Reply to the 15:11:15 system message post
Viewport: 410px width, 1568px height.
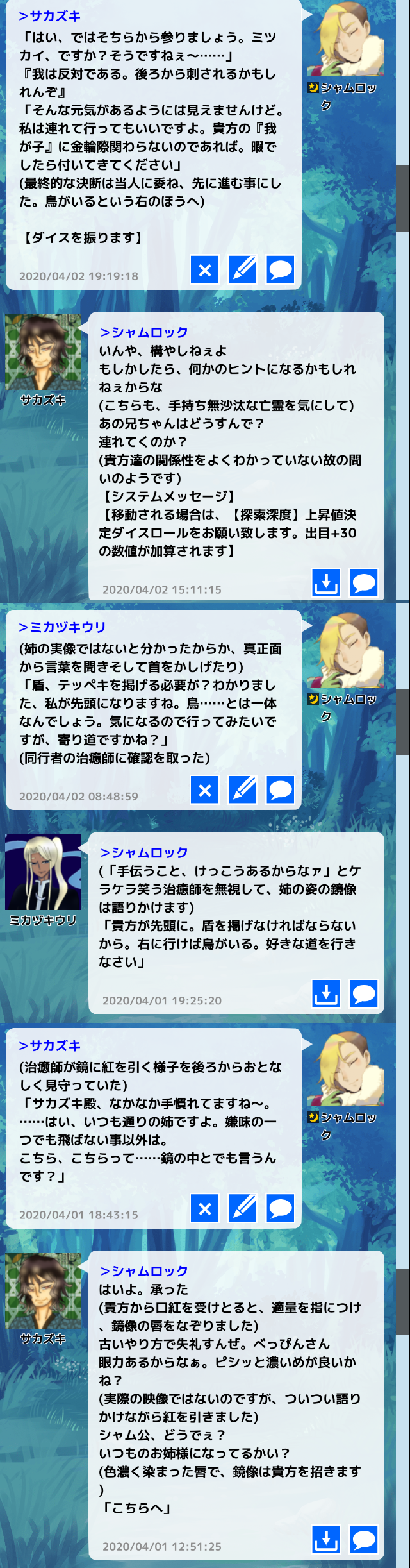(x=364, y=582)
